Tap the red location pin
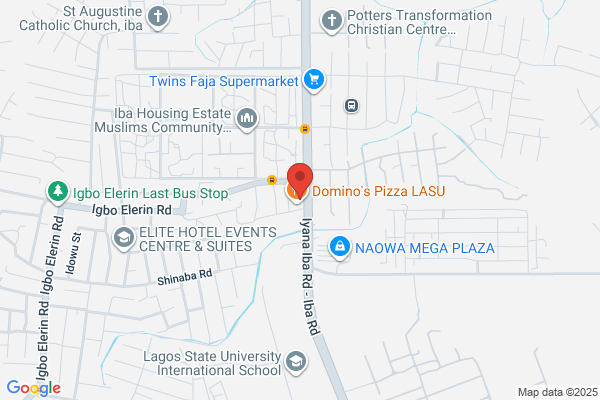The height and width of the screenshot is (400, 600). point(300,181)
